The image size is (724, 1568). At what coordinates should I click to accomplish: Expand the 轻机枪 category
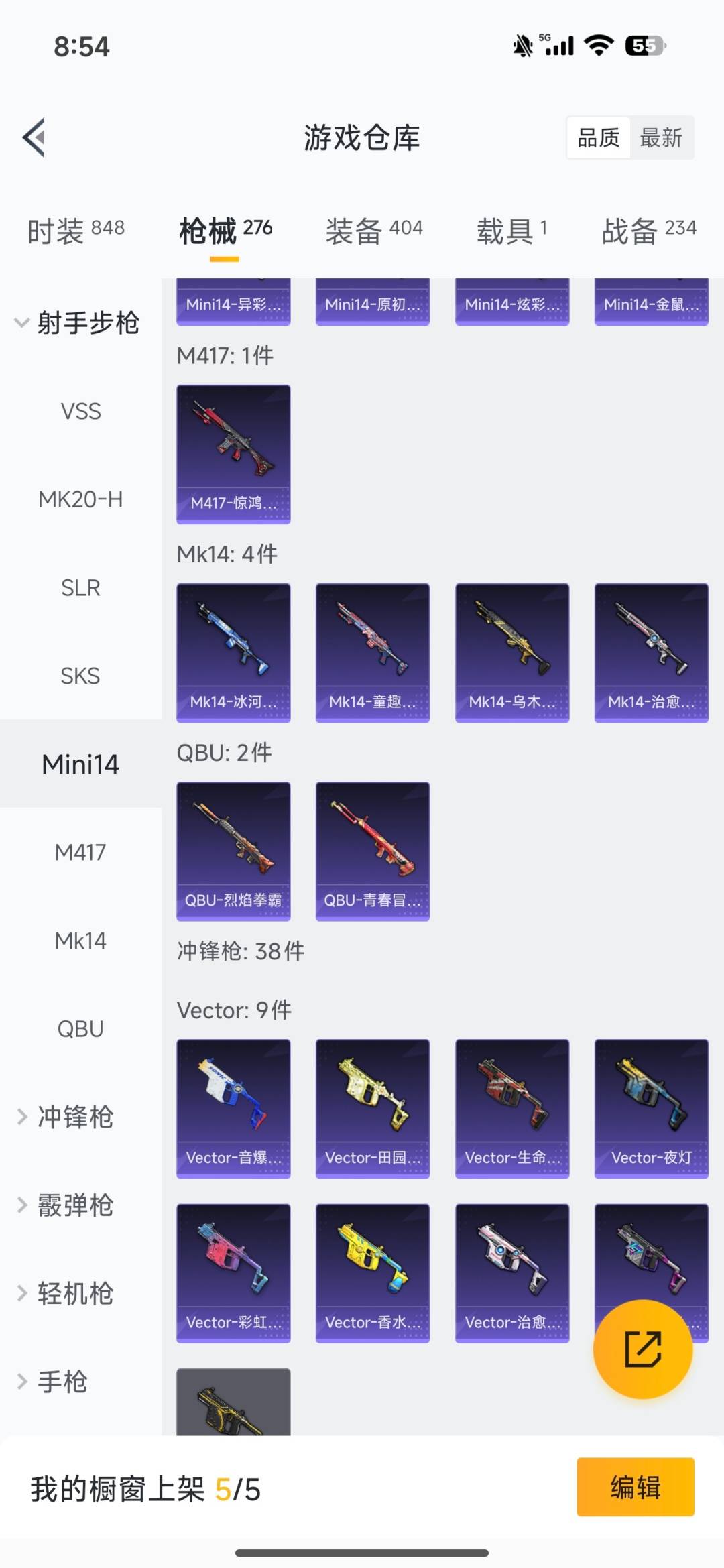tap(67, 1293)
